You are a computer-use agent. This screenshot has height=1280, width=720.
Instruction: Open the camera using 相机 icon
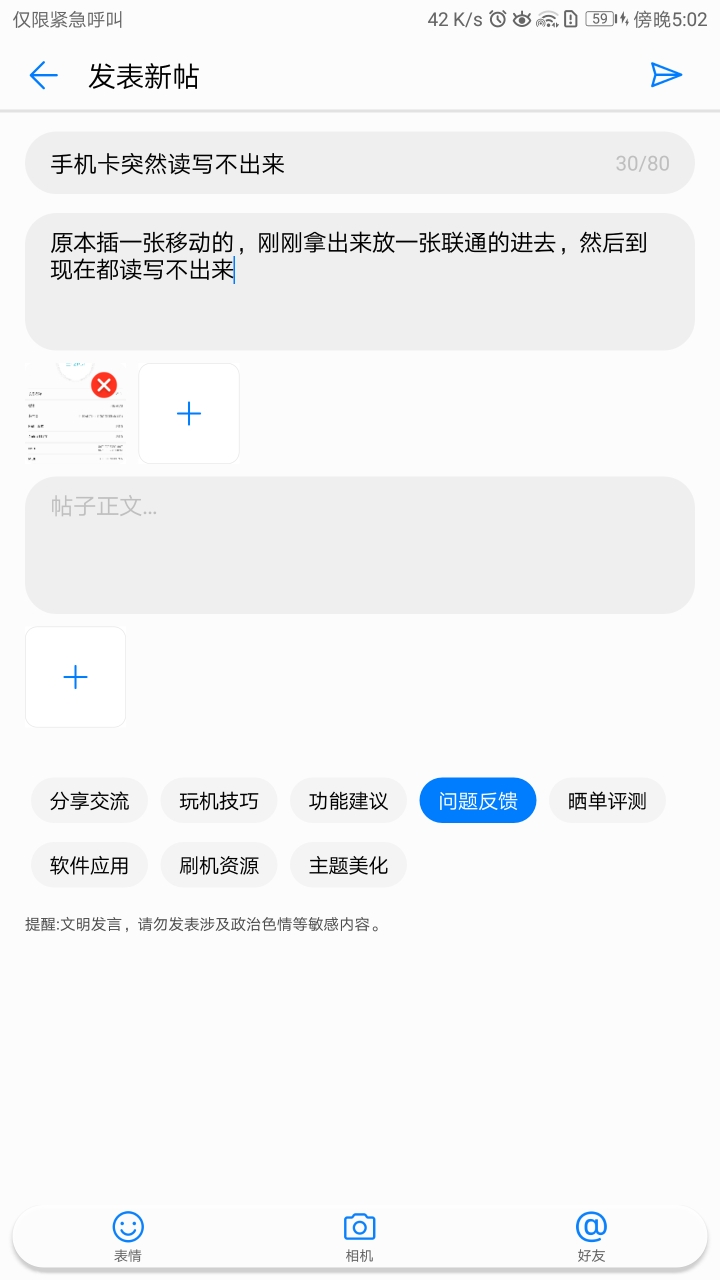(360, 1234)
